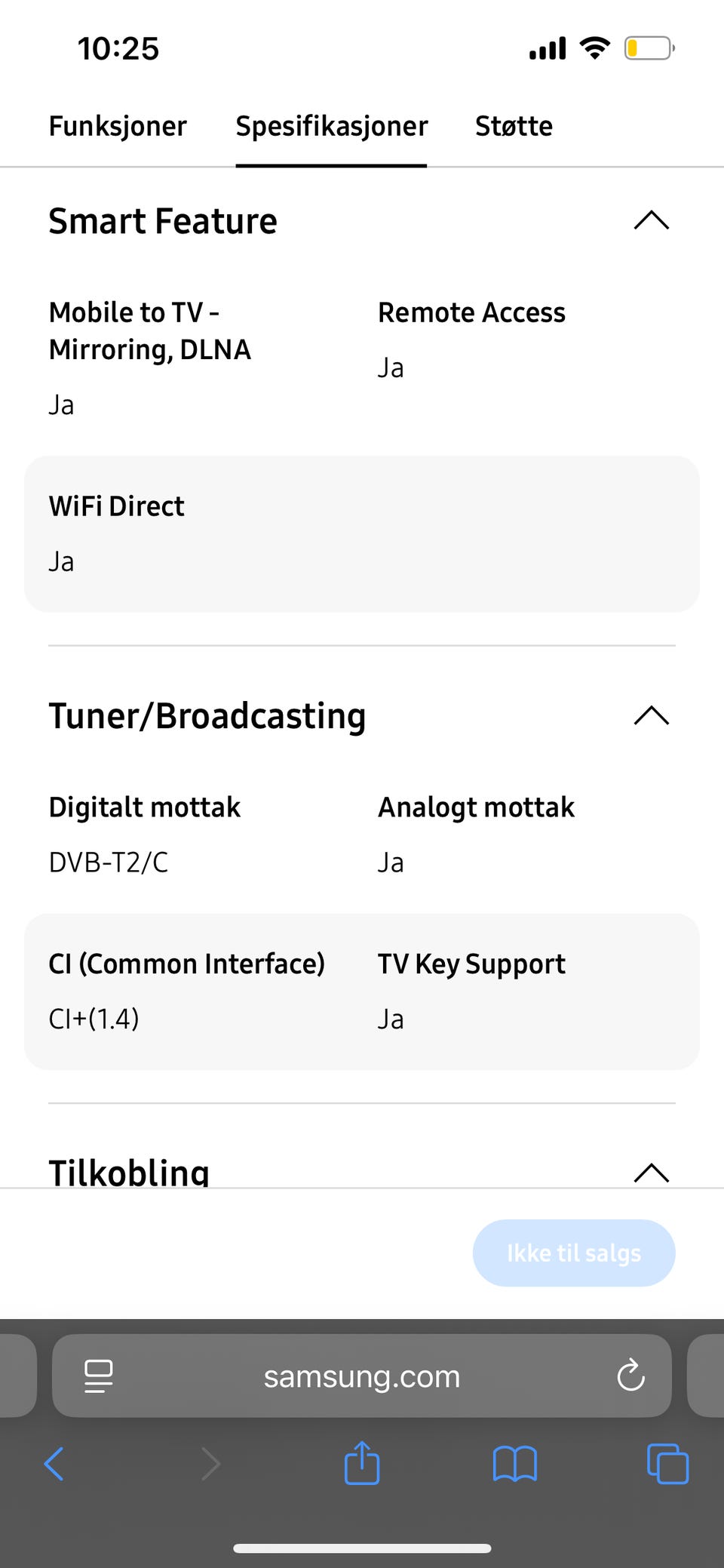Switch to the Funksjoner tab
The width and height of the screenshot is (724, 1568).
tap(118, 126)
